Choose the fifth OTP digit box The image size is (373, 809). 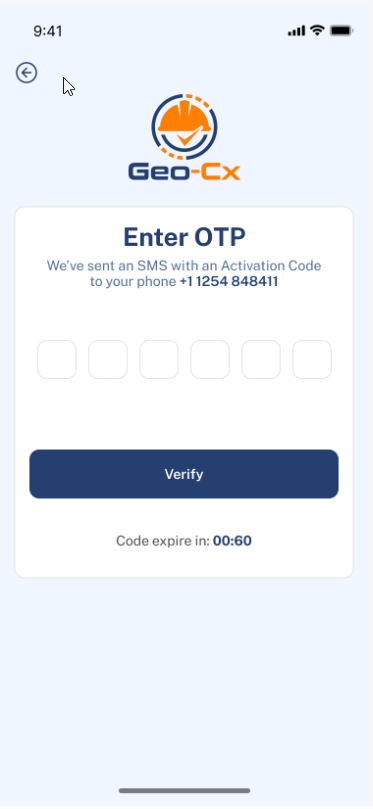(x=261, y=359)
